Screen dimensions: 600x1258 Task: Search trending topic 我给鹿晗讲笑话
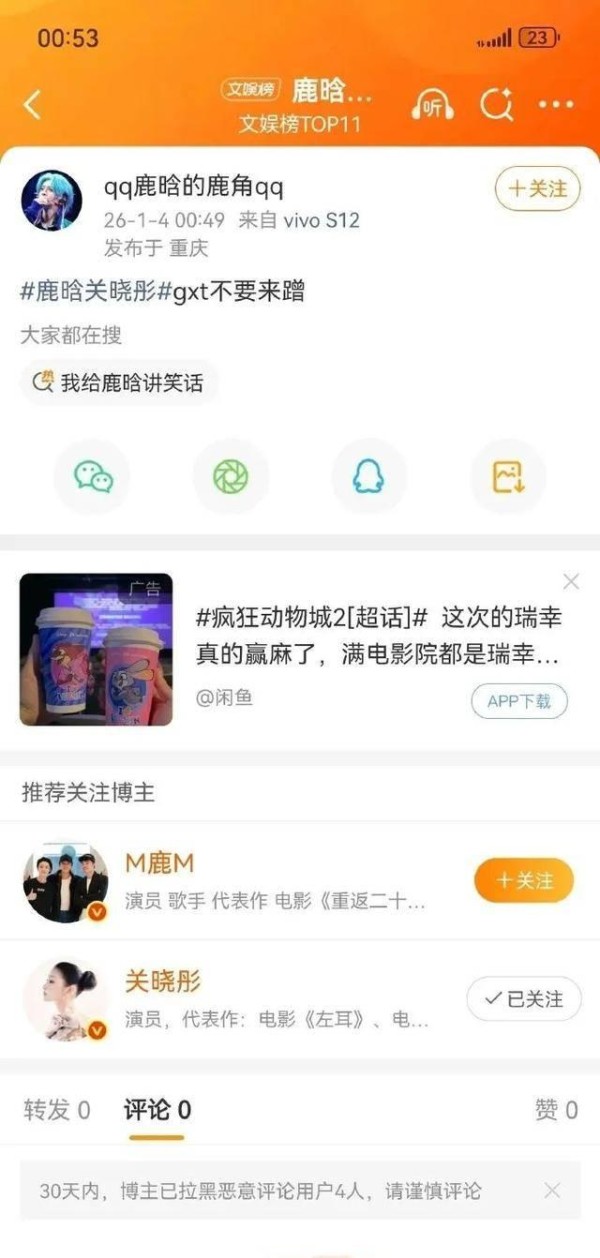point(120,382)
